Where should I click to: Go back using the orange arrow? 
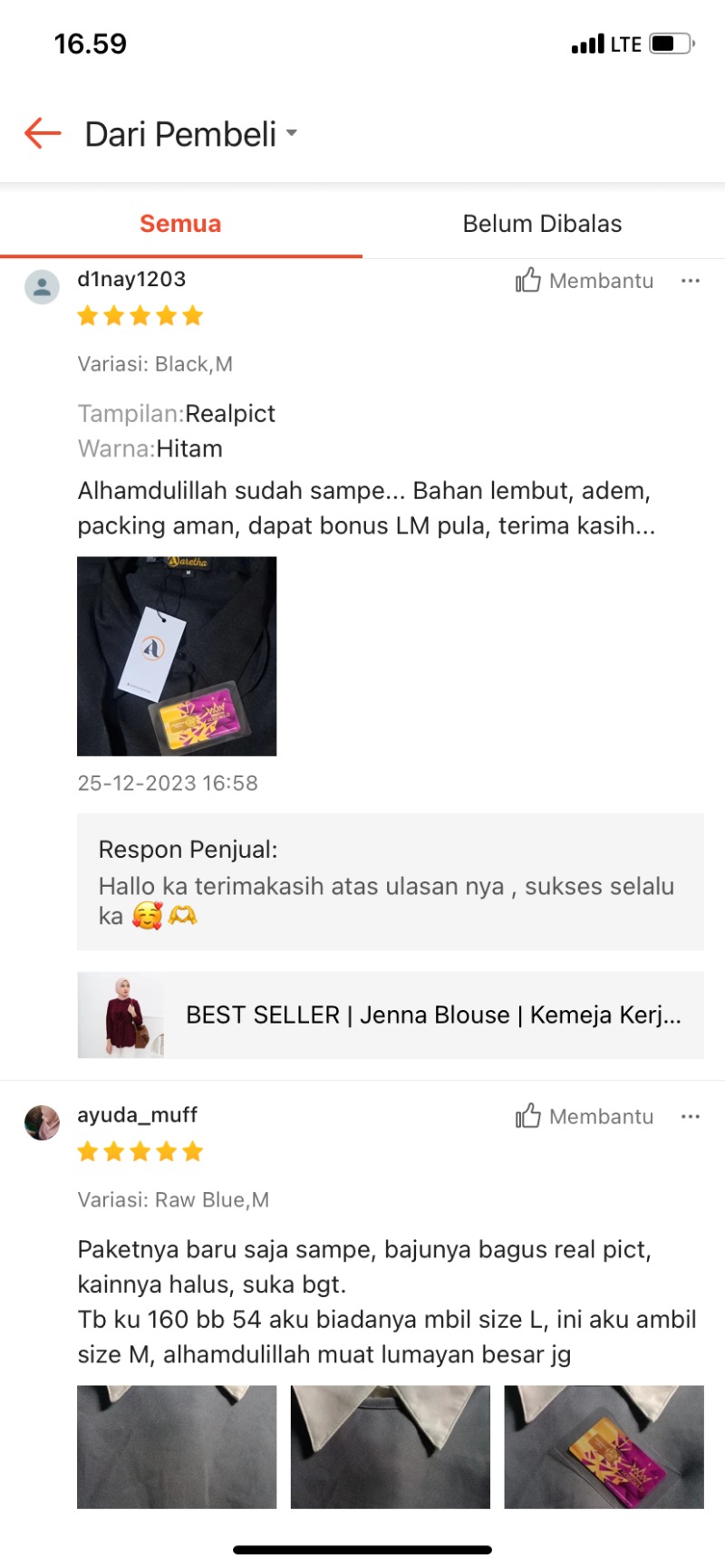pyautogui.click(x=42, y=133)
